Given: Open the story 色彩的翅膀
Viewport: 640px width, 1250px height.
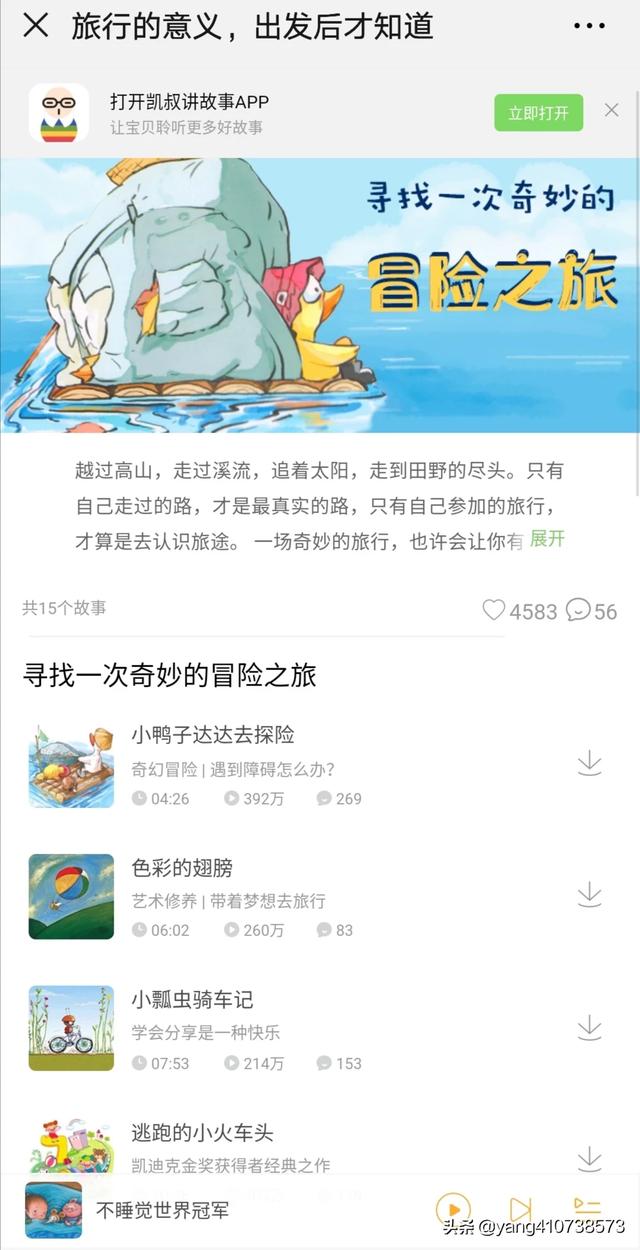Looking at the screenshot, I should tap(182, 868).
